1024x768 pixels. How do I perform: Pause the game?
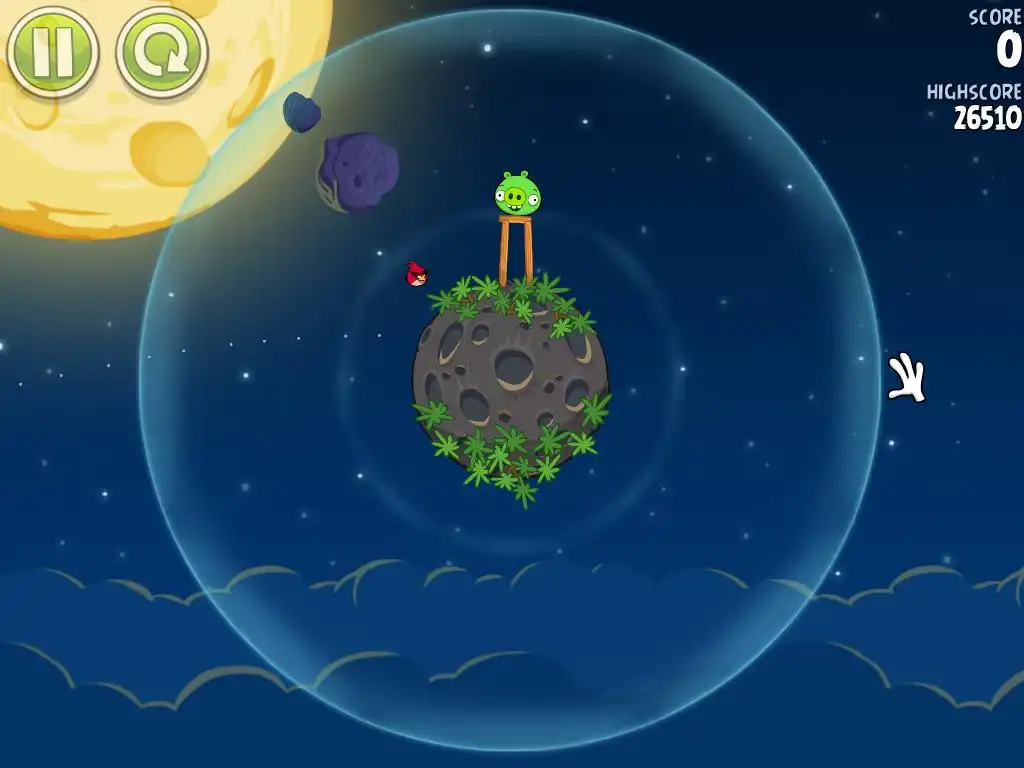(x=52, y=52)
